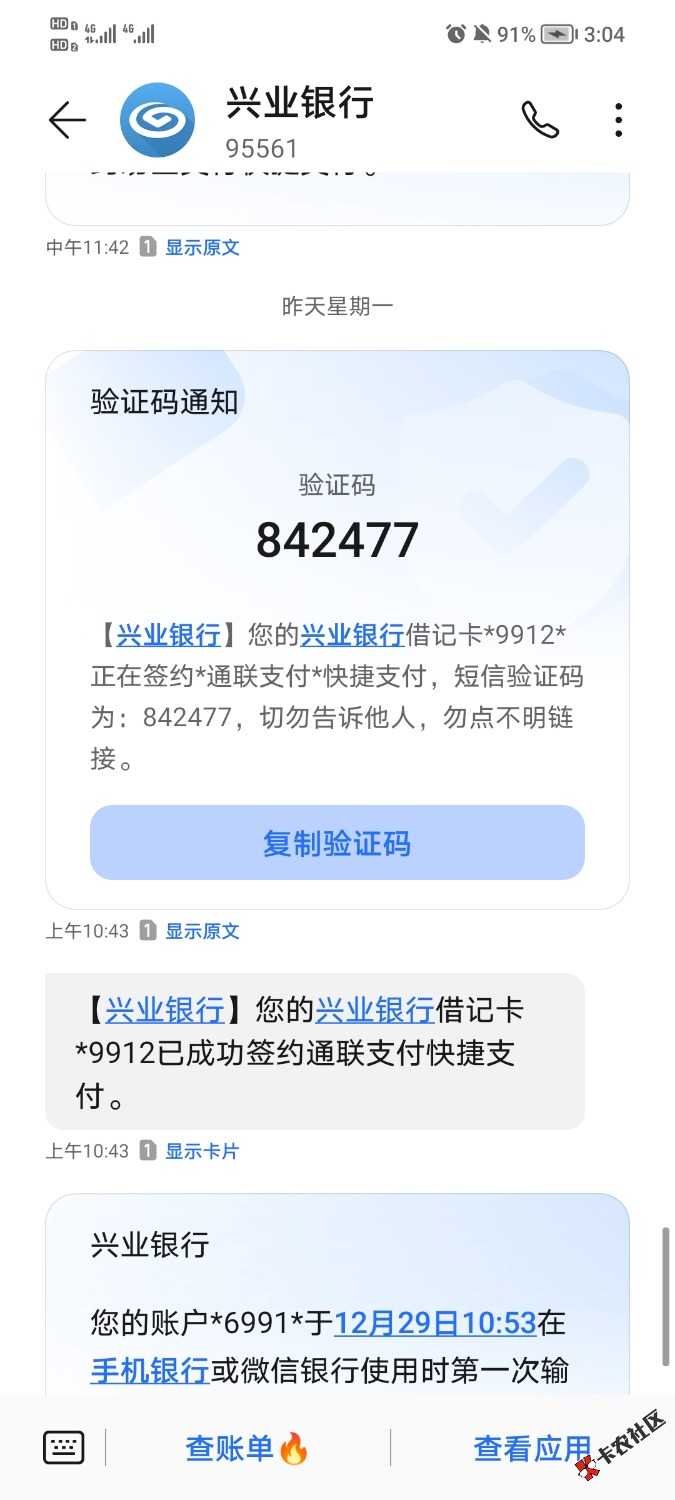Open the 手机银行 link
This screenshot has height=1500, width=675.
[150, 1369]
